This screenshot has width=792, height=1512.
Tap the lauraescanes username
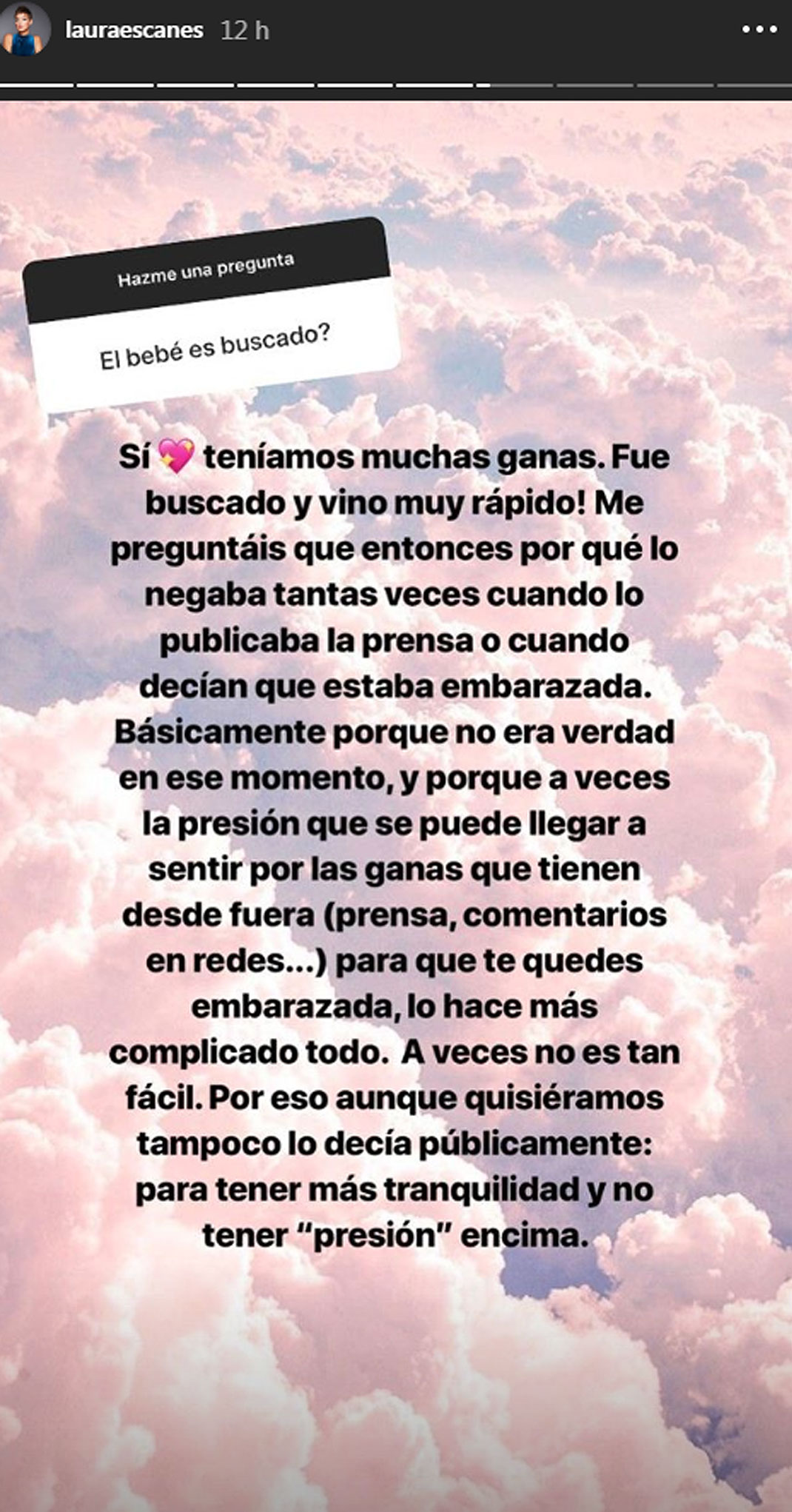[x=134, y=30]
